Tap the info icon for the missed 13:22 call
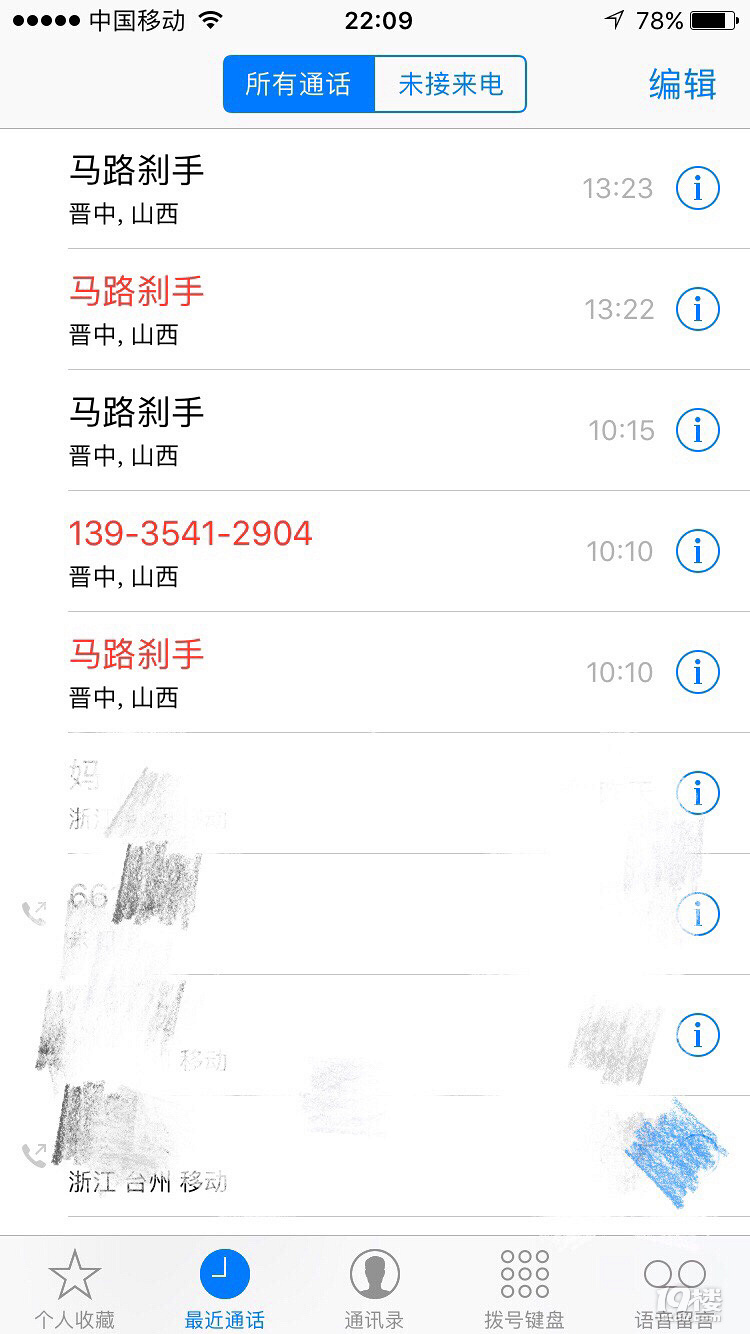 click(x=697, y=309)
